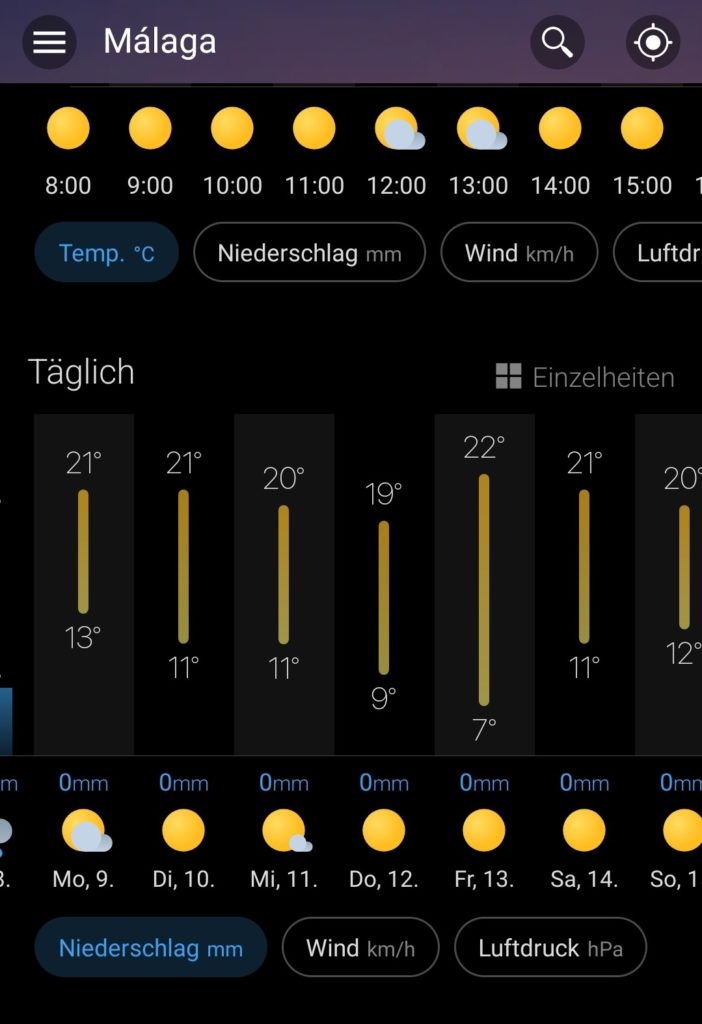Switch hourly view to Niederschlag mm
702x1024 pixels.
[309, 253]
